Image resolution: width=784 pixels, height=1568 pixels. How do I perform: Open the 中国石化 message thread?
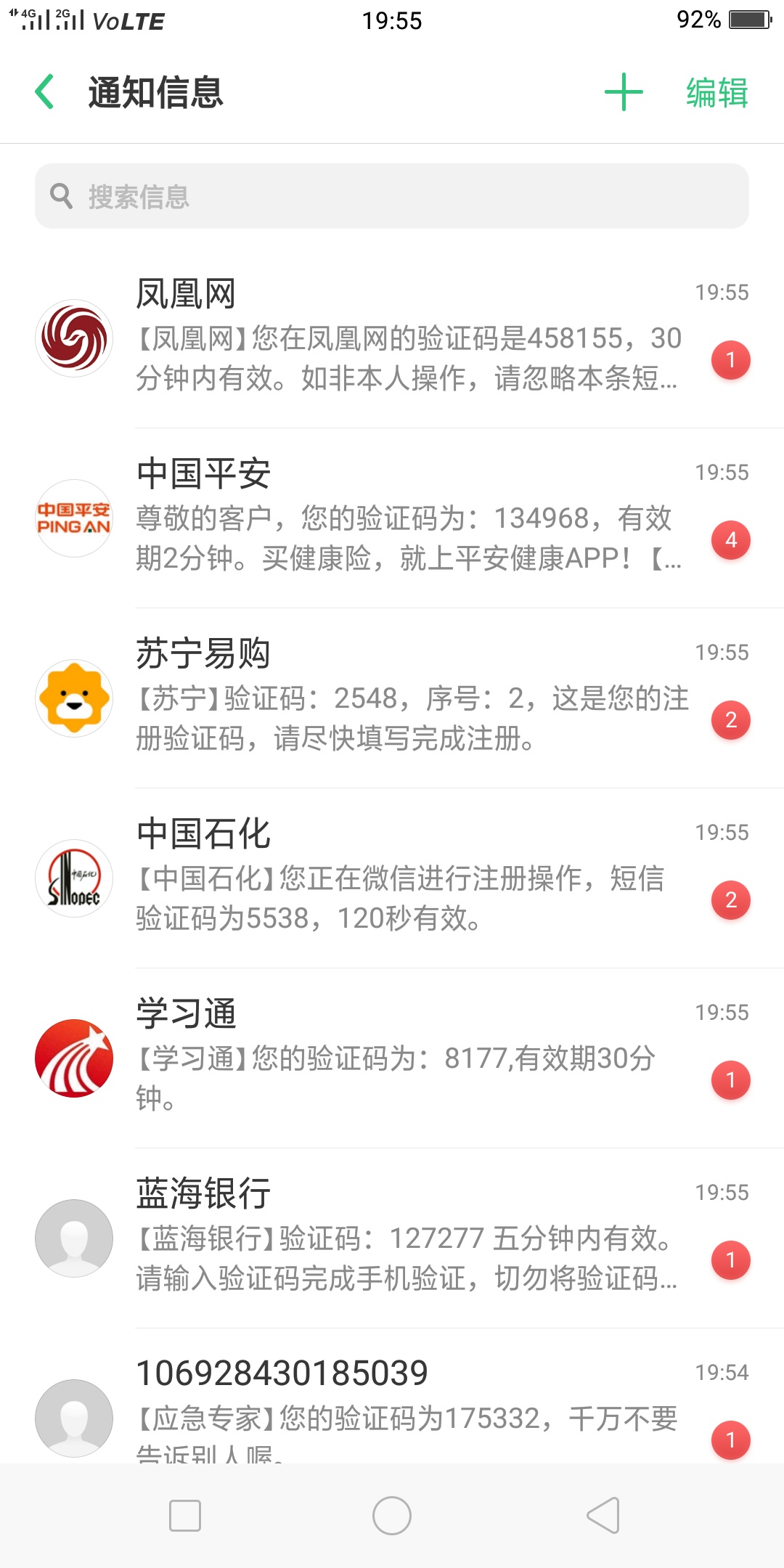(392, 878)
